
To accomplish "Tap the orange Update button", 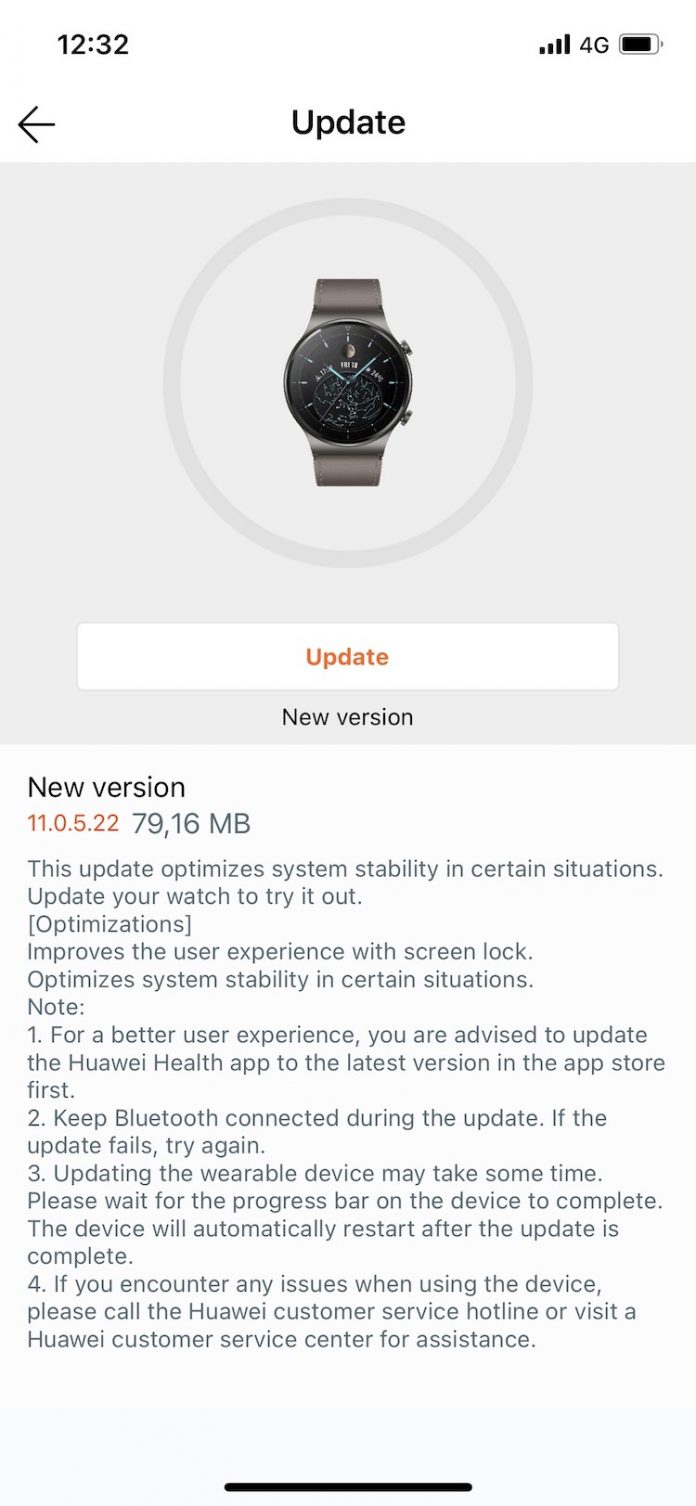I will pos(347,657).
